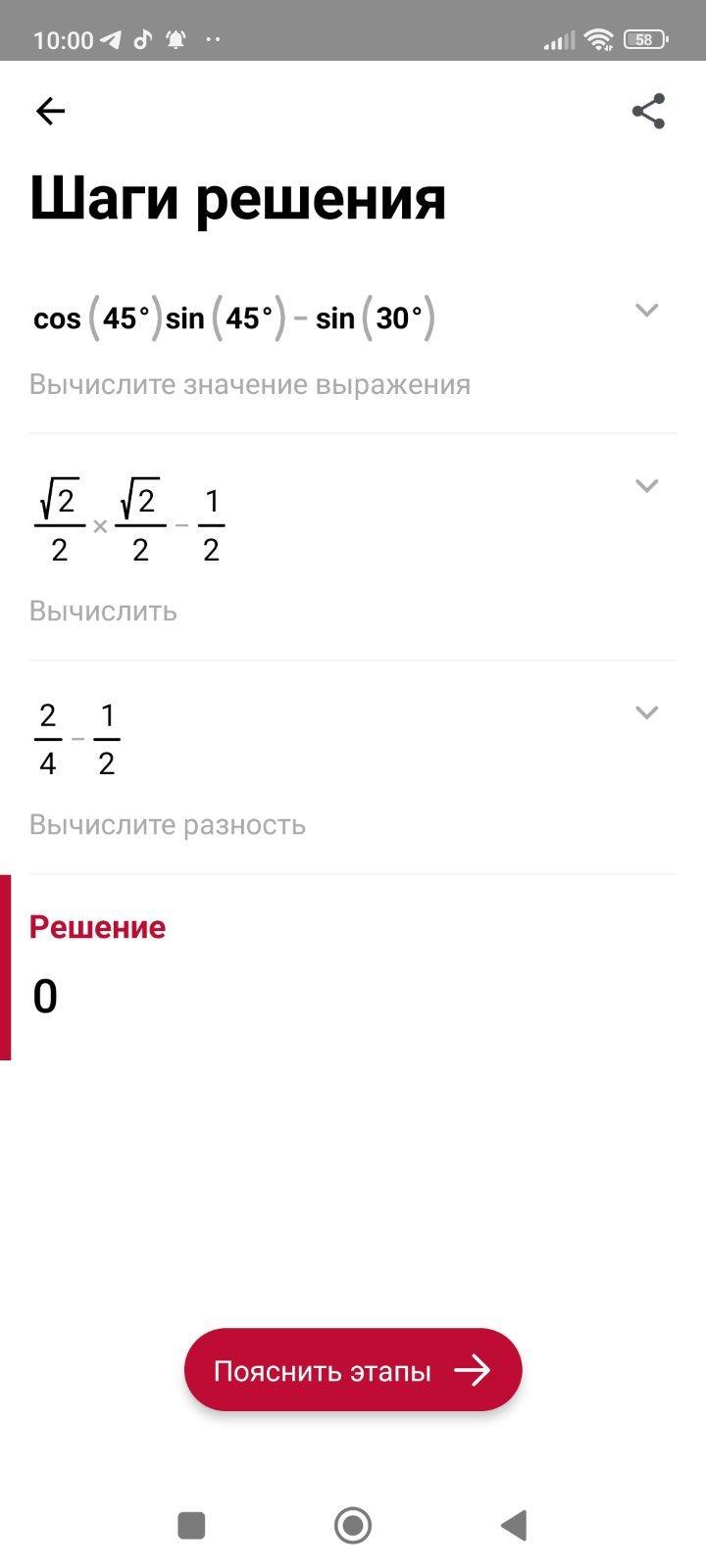Expand the cos(45°)sin(45°) step
Screen dimensions: 706x1568
coord(646,311)
